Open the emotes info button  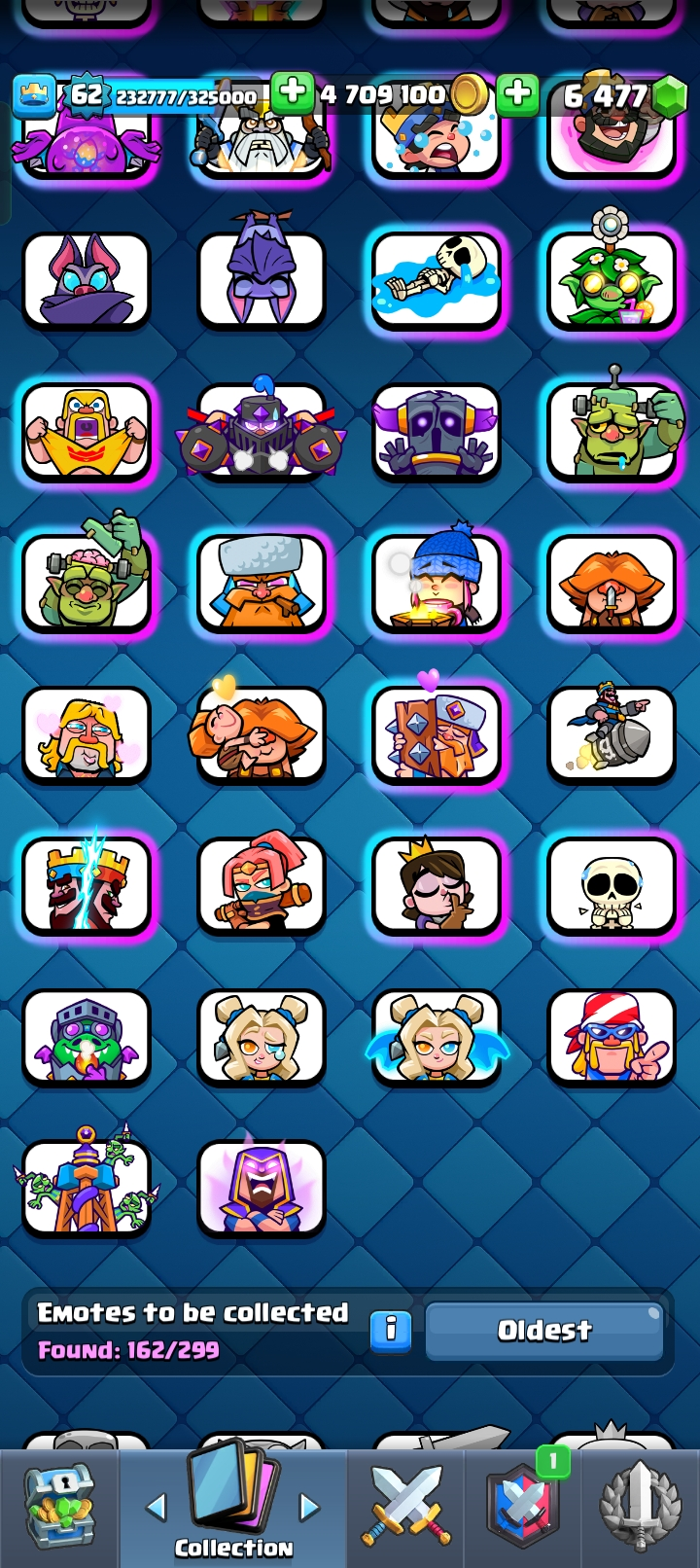[x=391, y=1330]
